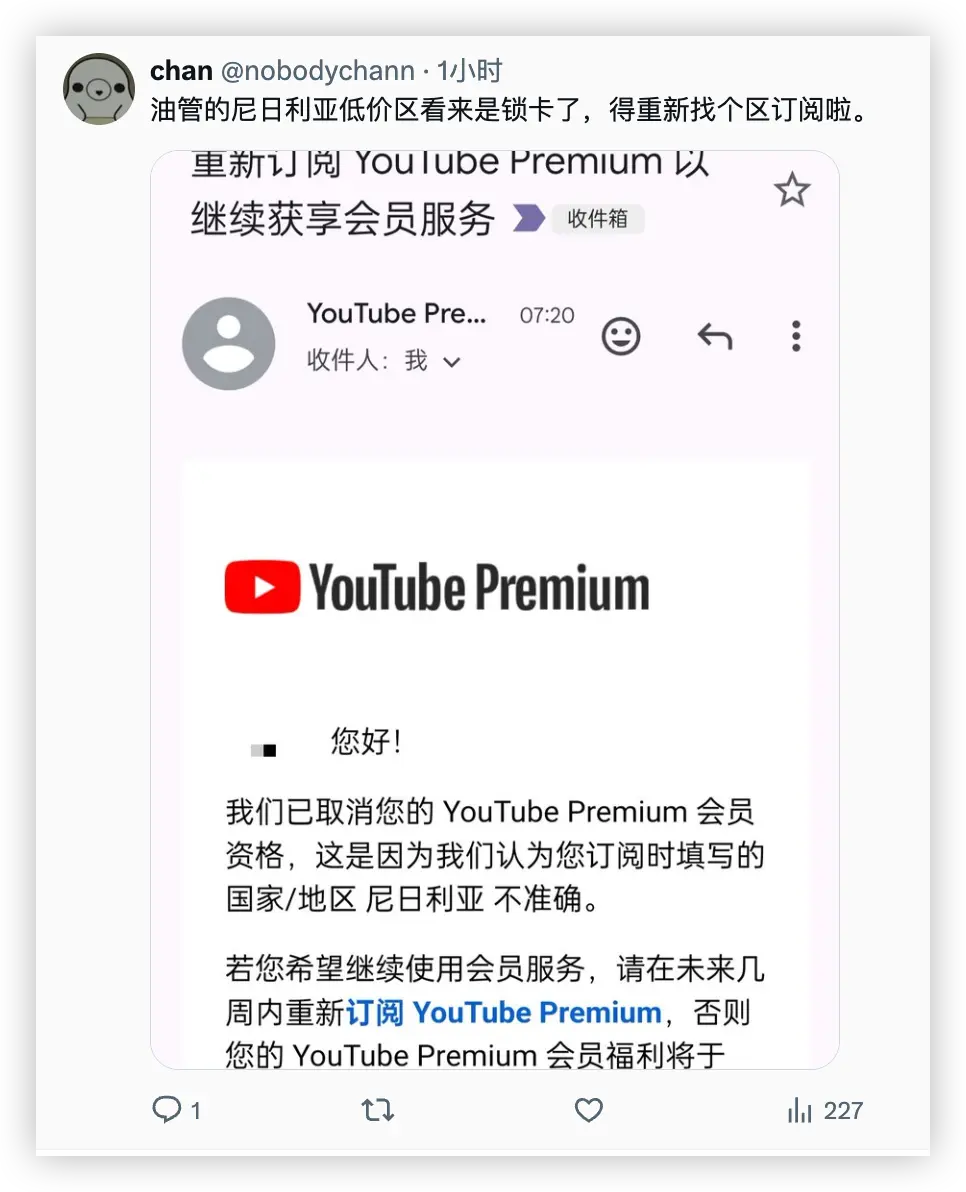Like chan's post
This screenshot has width=966, height=1192.
point(589,1109)
